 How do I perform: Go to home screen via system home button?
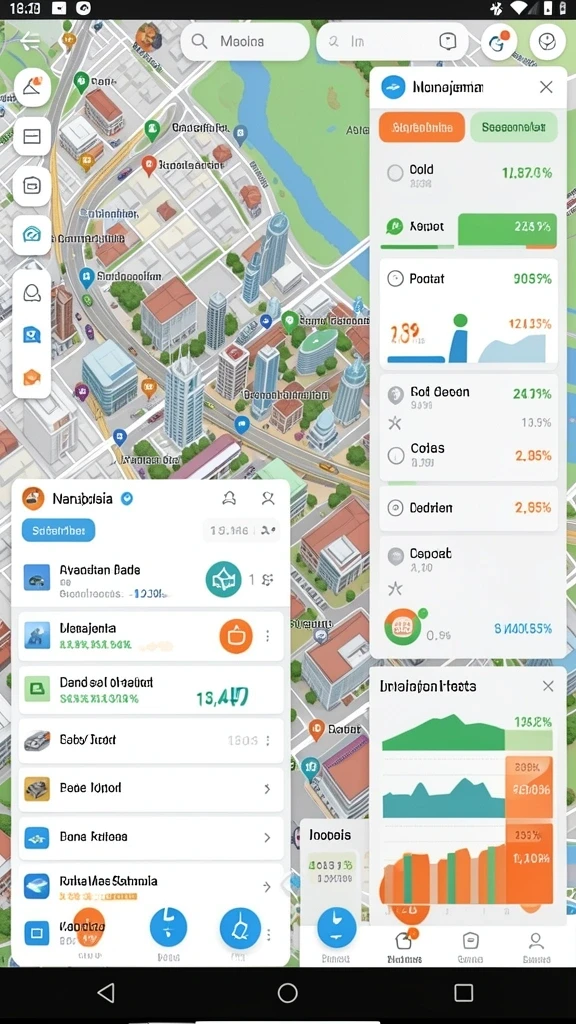coord(287,993)
